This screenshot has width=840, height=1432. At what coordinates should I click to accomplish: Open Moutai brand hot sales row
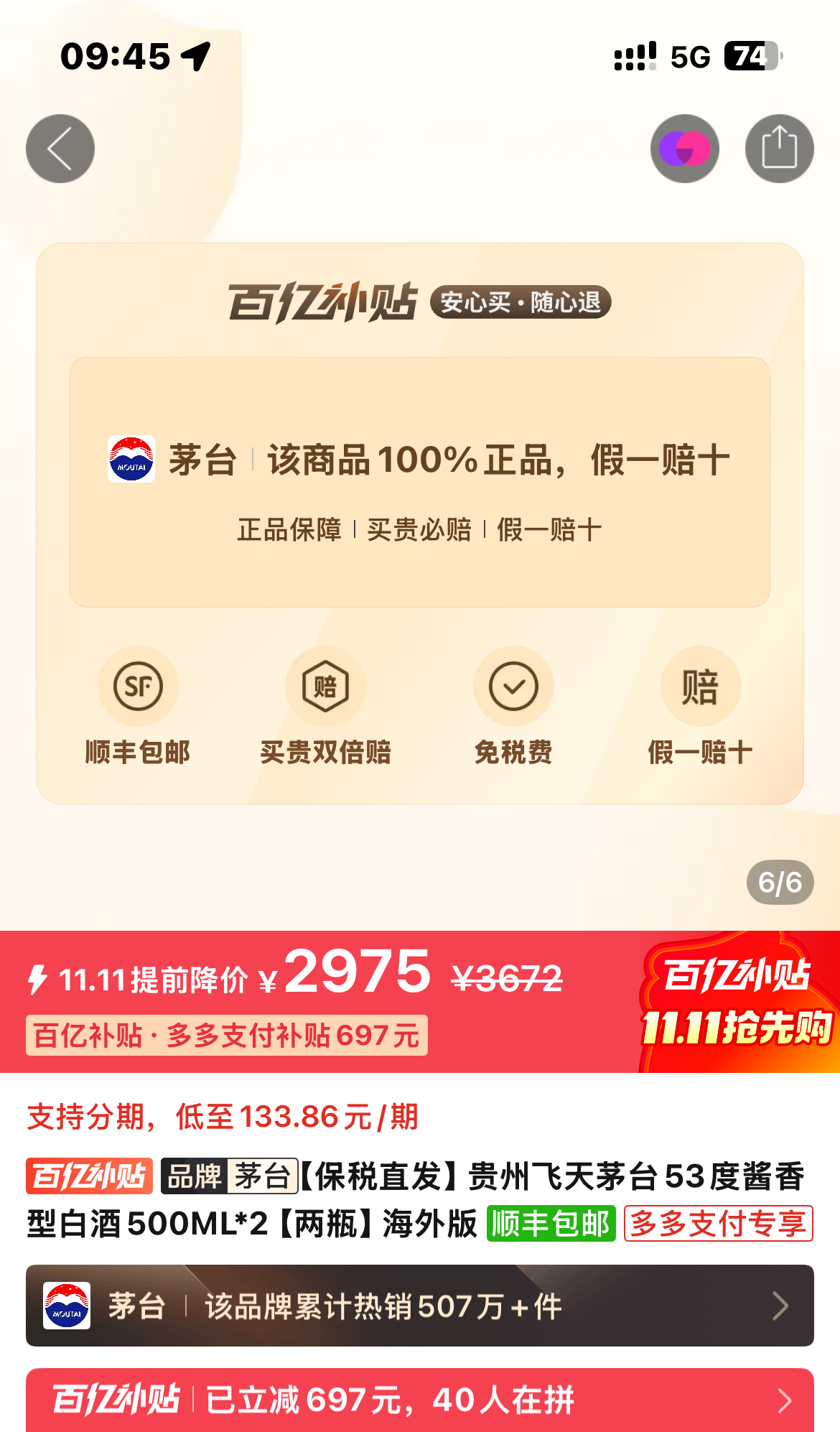point(420,1306)
